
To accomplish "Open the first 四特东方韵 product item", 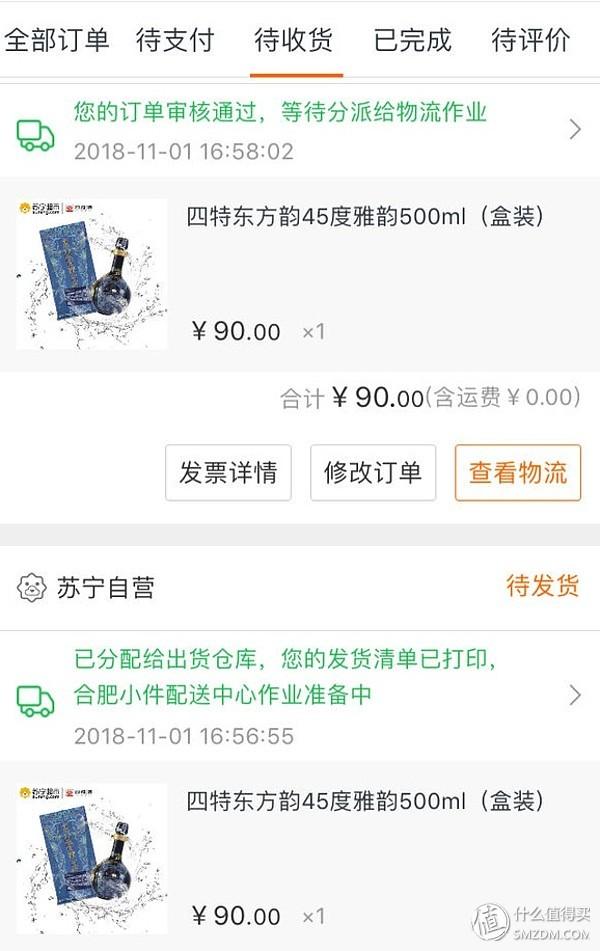I will point(300,274).
